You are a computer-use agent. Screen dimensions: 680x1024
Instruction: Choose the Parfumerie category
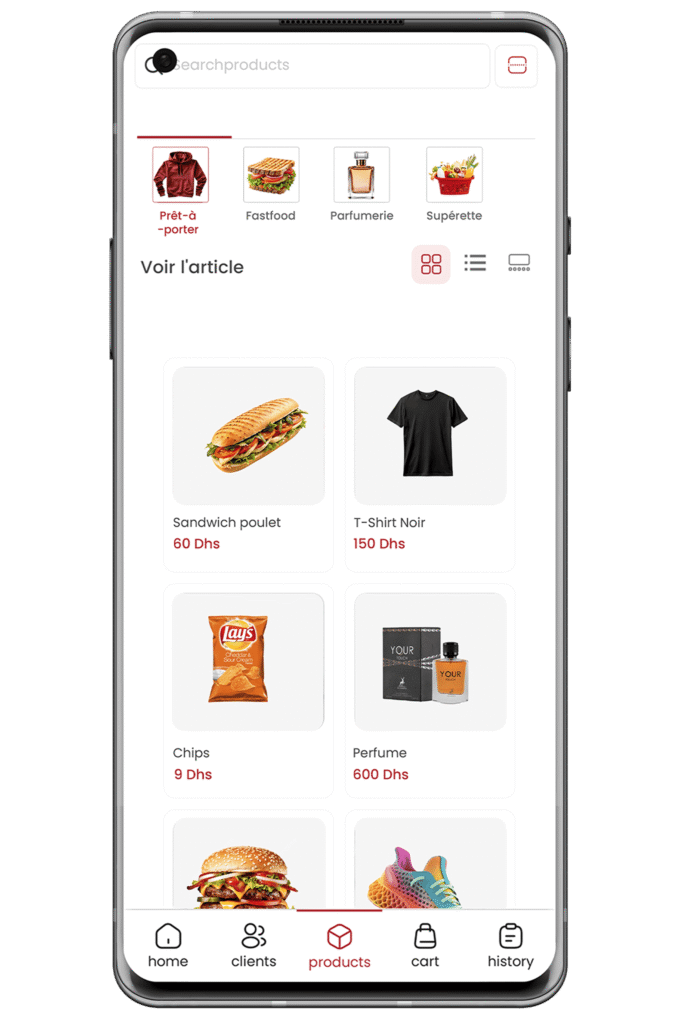tap(361, 185)
